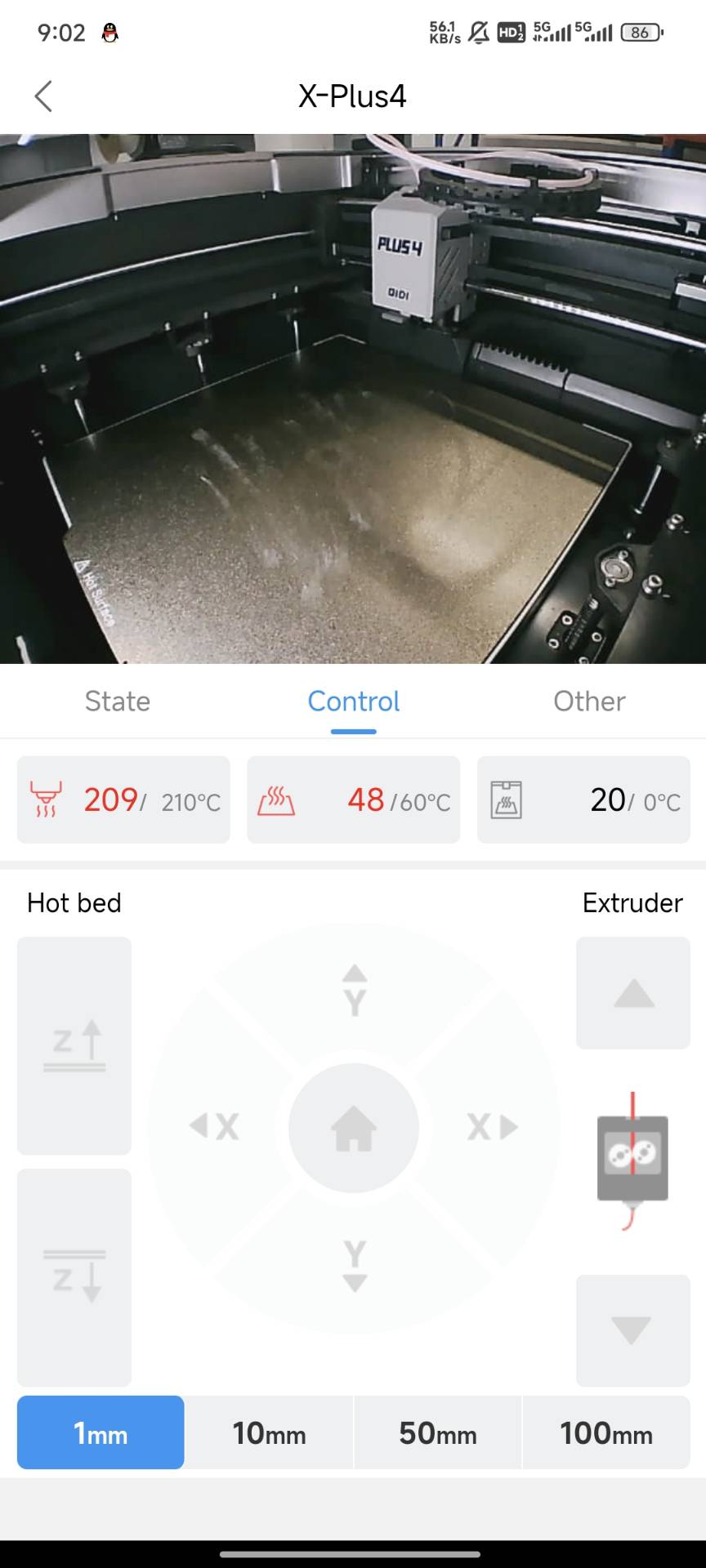Select 1mm step distance
The image size is (706, 1568).
(101, 1433)
